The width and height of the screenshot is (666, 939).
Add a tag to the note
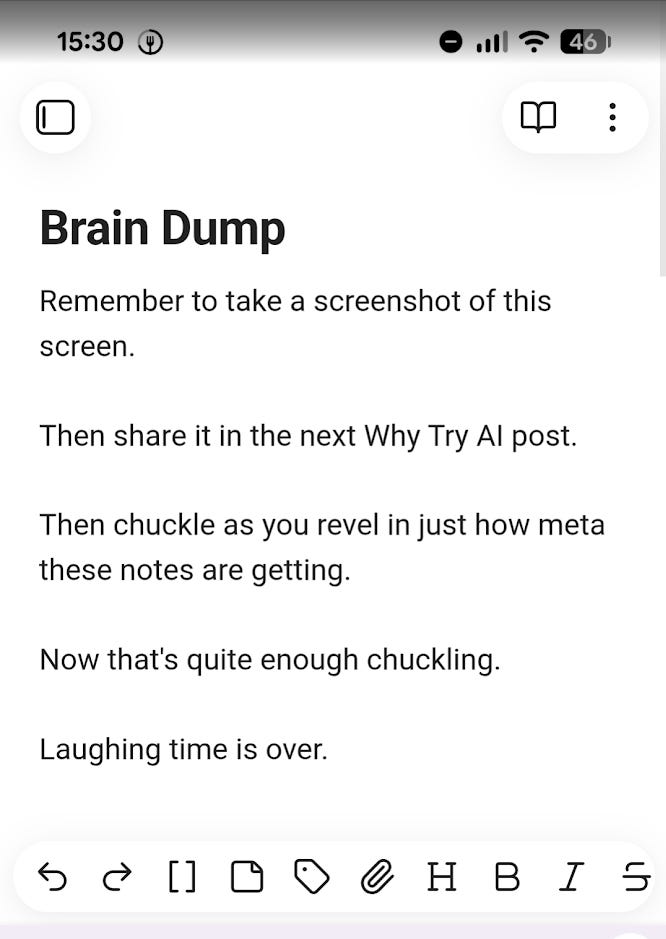311,877
